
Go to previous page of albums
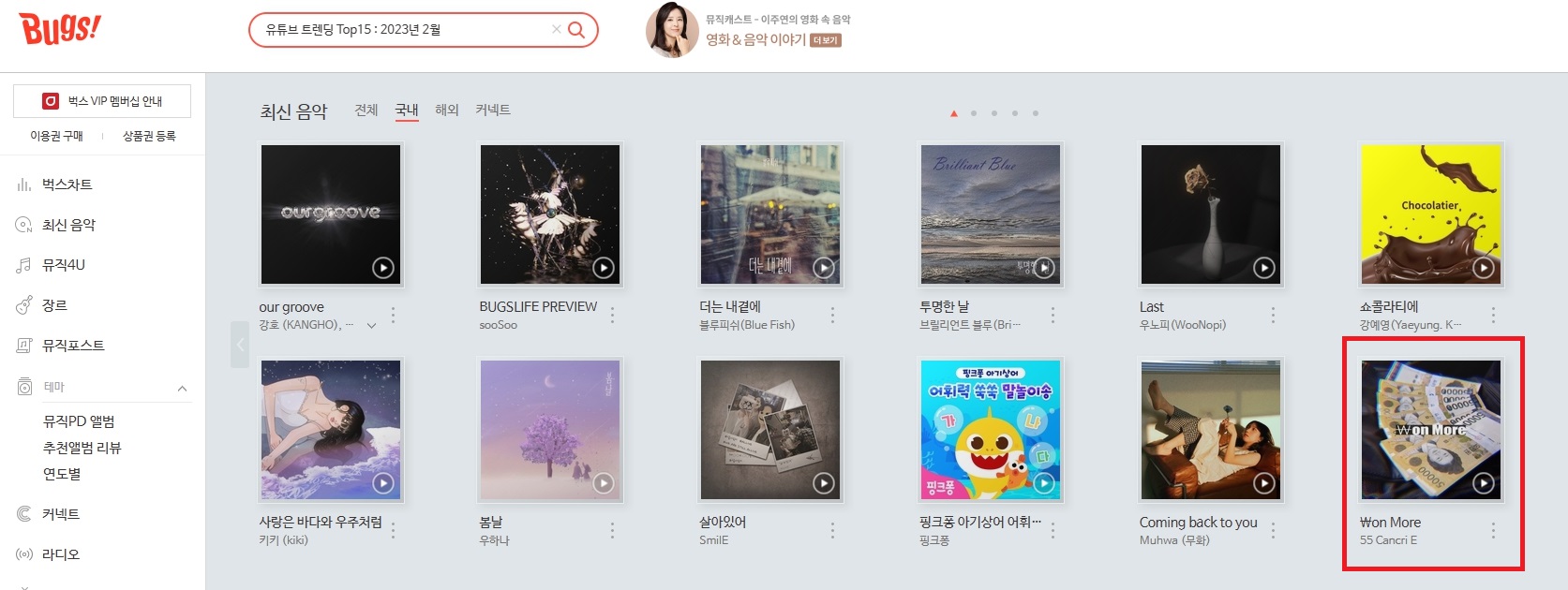point(240,345)
